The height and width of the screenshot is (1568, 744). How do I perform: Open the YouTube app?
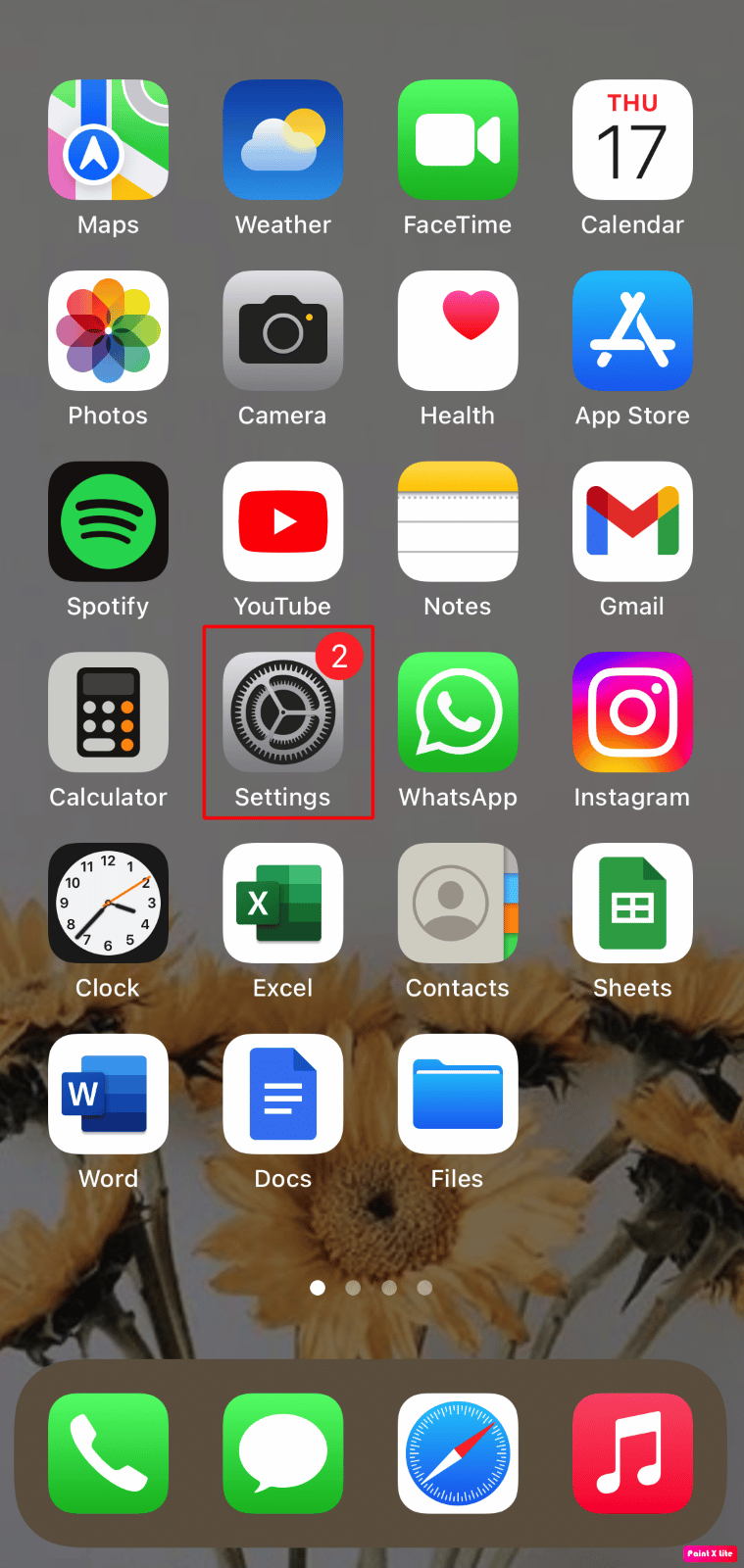point(283,521)
